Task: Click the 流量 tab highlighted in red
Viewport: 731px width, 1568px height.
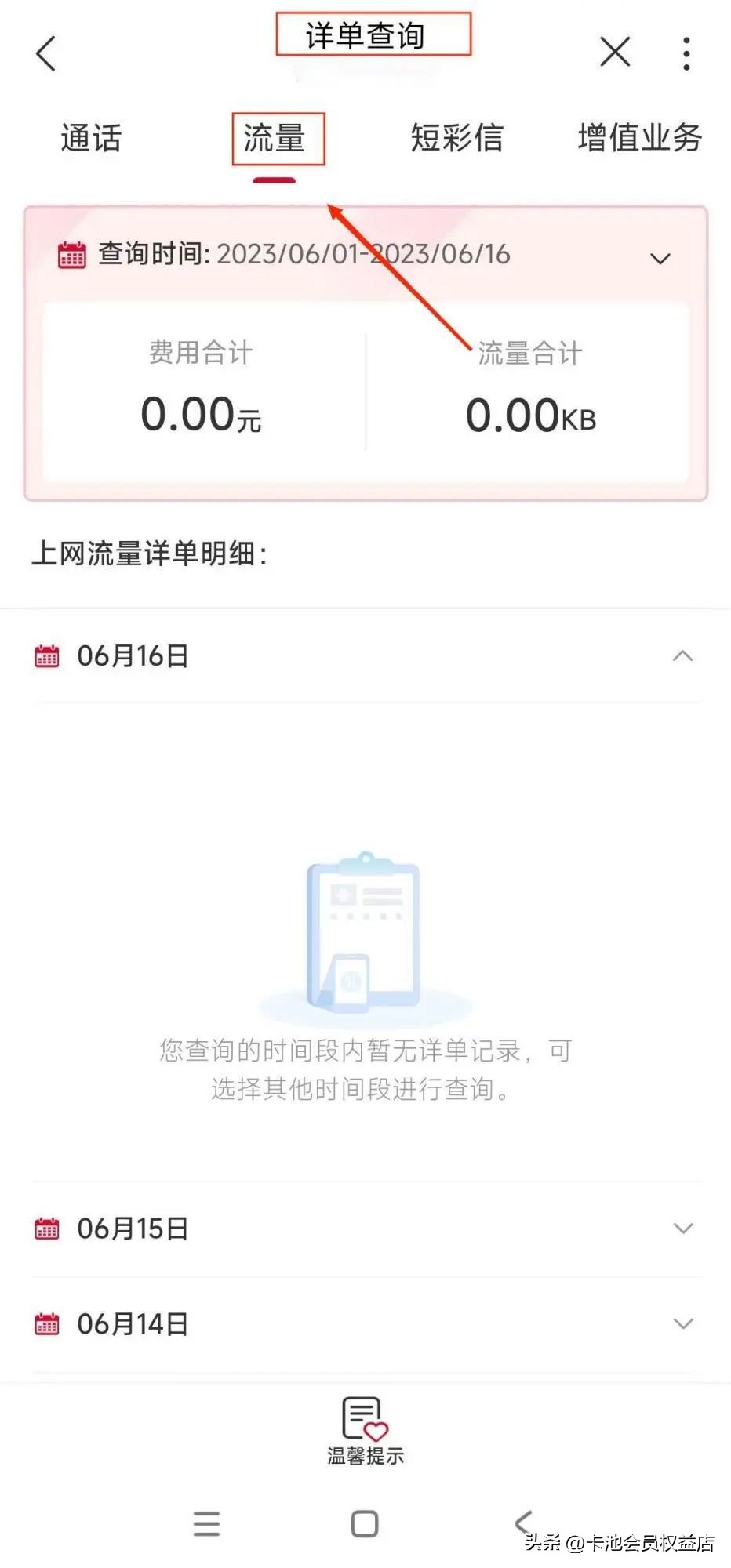Action: click(279, 138)
